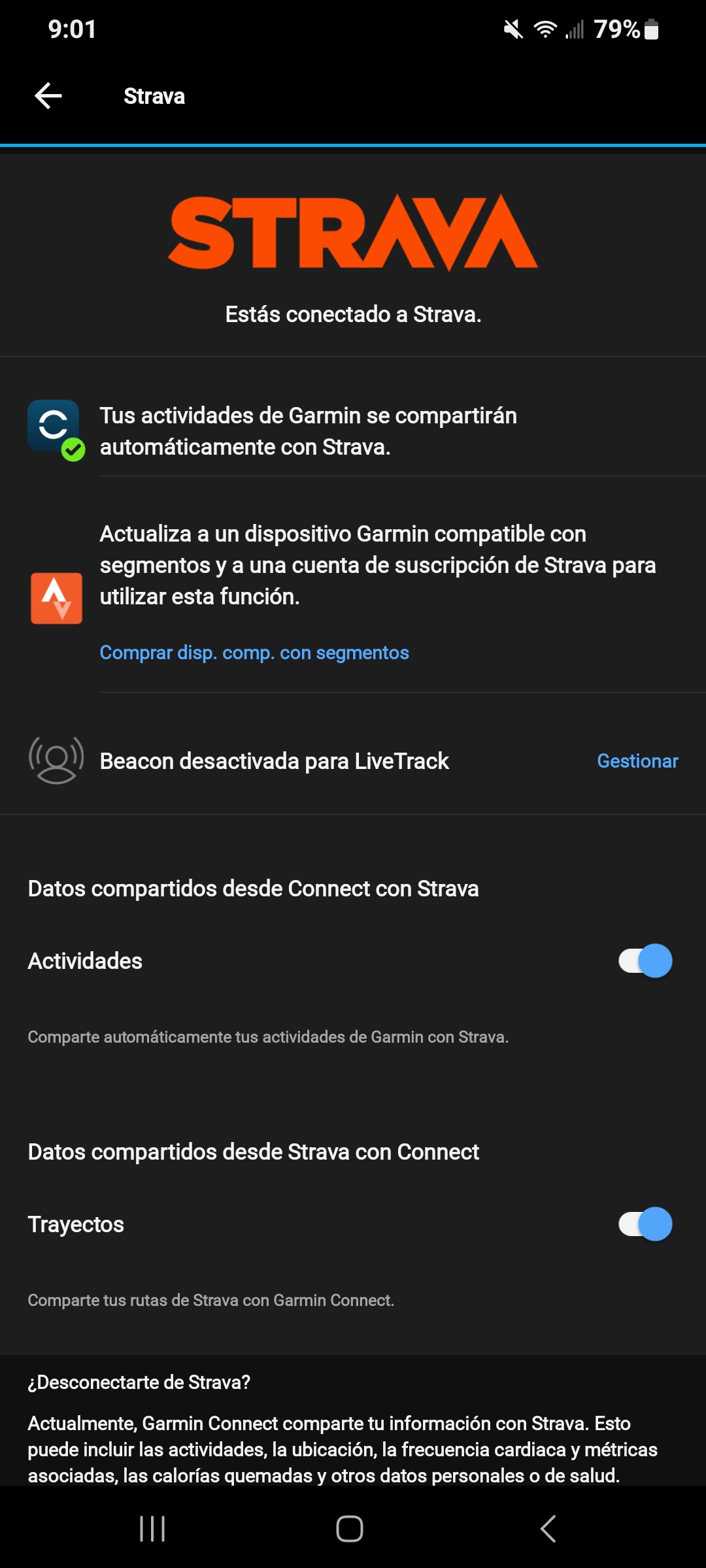Turn off the Trayectos toggle

point(645,1224)
